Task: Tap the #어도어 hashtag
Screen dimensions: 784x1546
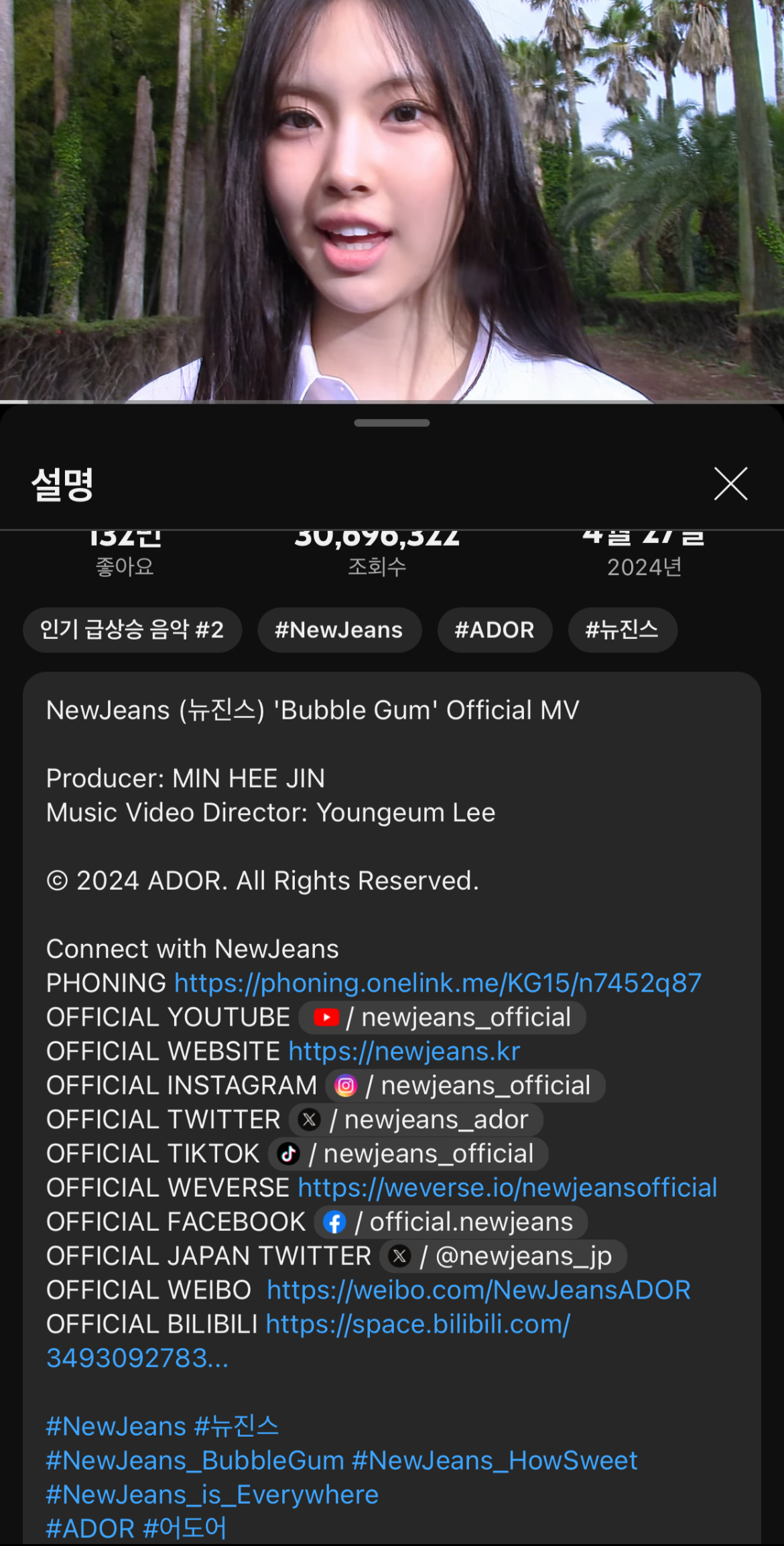Action: coord(185,1529)
